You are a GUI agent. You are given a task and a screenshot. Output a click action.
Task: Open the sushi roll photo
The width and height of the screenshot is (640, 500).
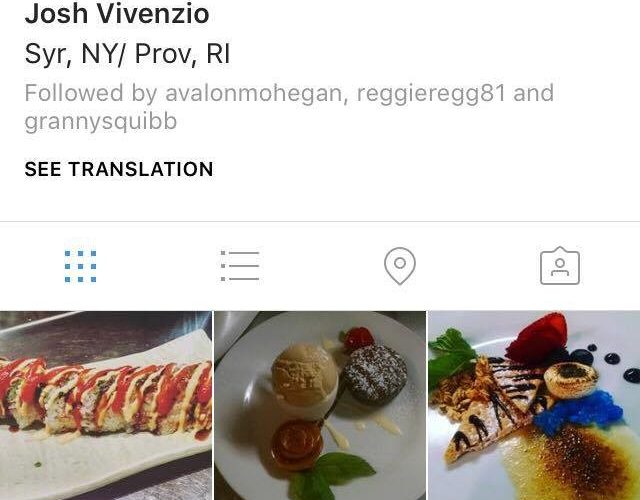tap(106, 406)
